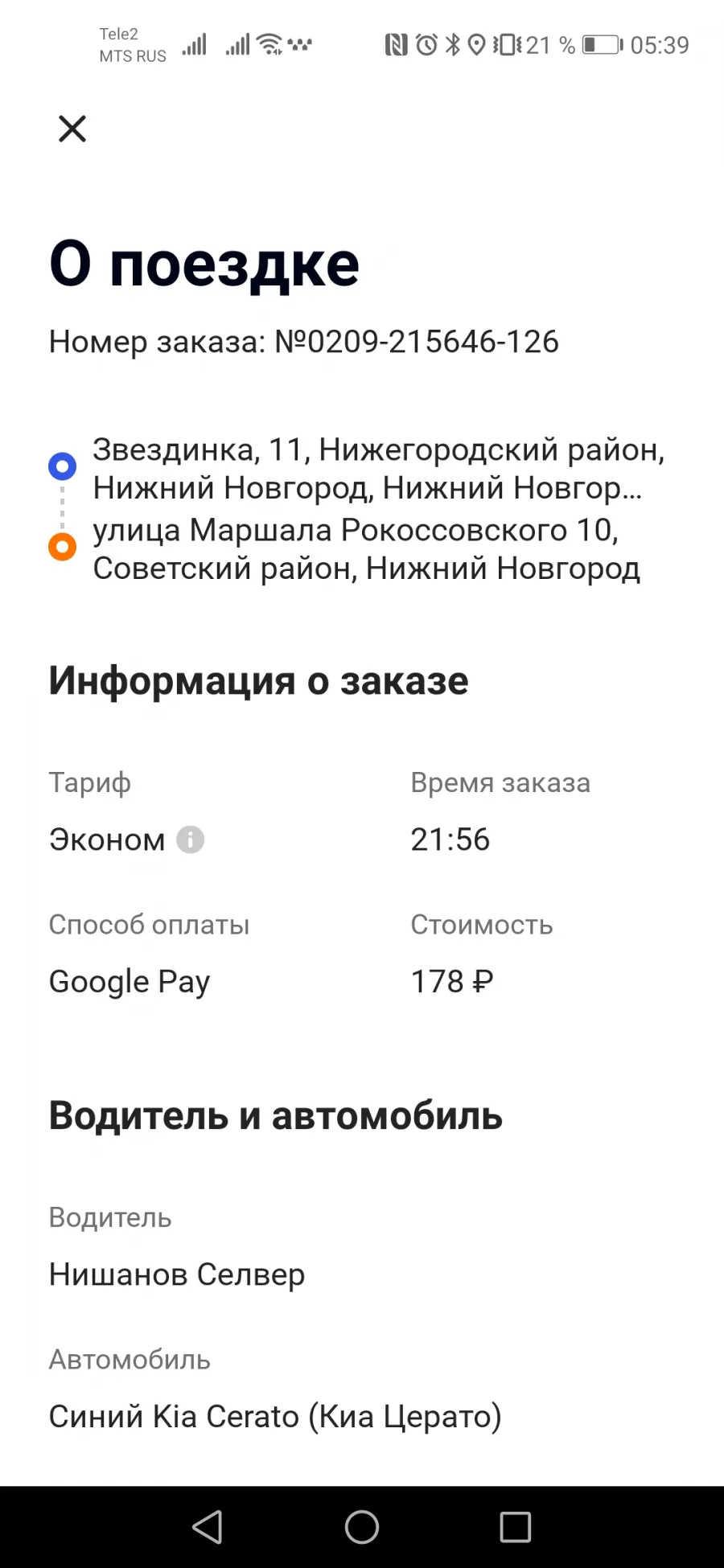
Task: Open the info icon next to Эконом
Action: pos(191,839)
